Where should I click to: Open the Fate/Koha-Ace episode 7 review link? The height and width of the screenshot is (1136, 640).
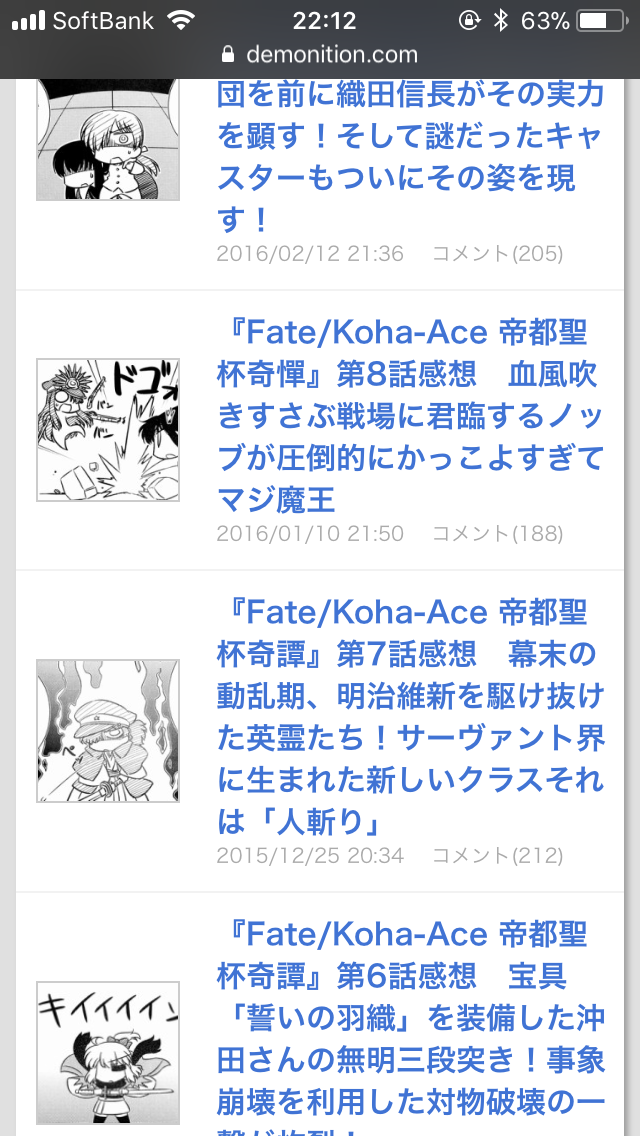tap(410, 717)
